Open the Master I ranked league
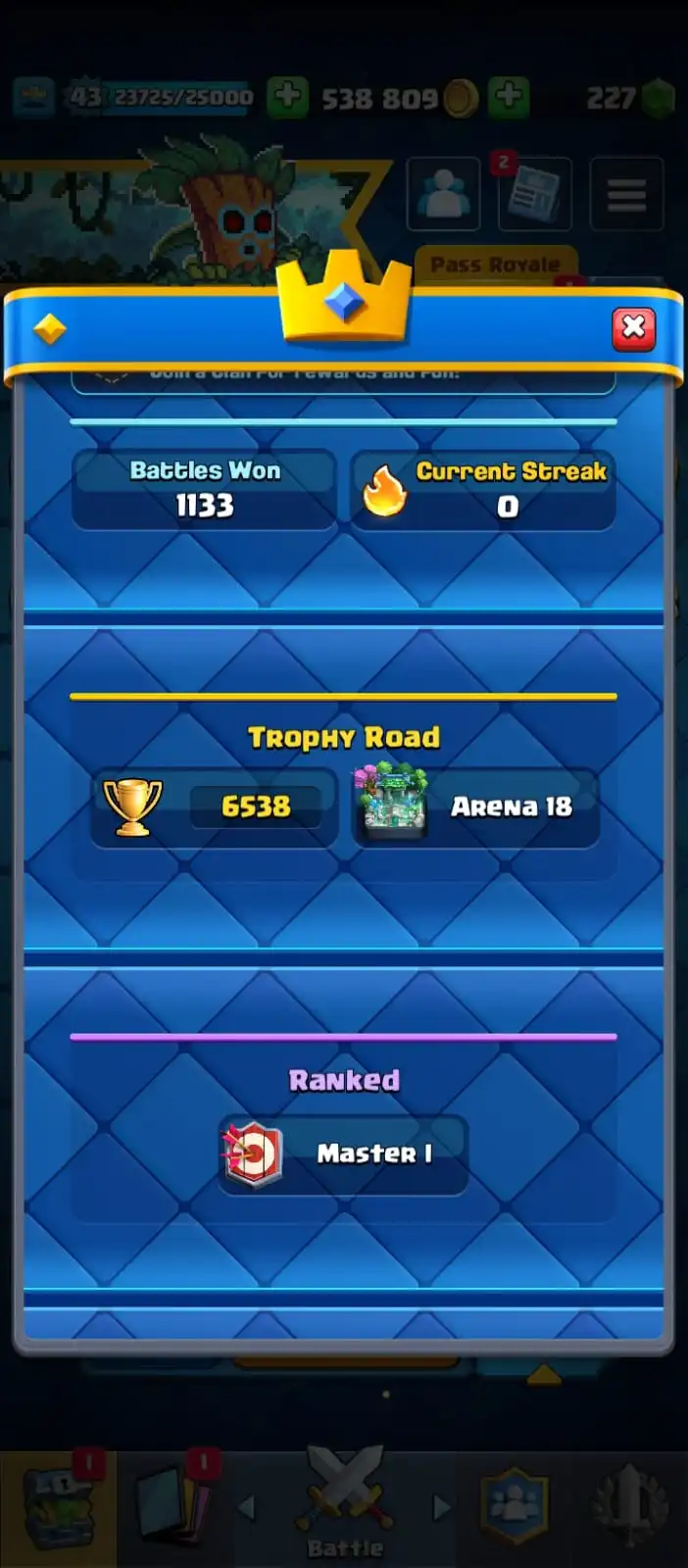This screenshot has width=688, height=1568. point(343,1153)
